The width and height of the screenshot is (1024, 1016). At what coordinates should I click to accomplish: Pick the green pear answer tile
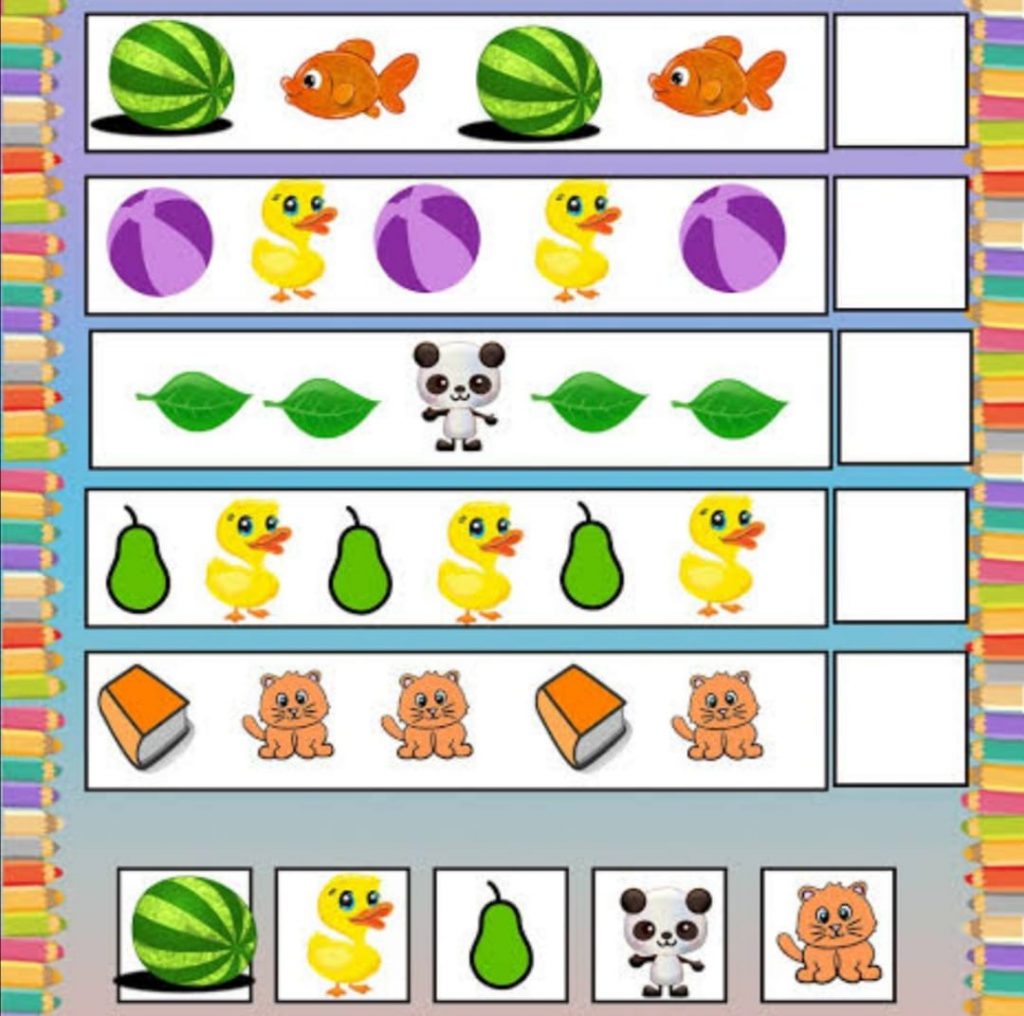500,934
